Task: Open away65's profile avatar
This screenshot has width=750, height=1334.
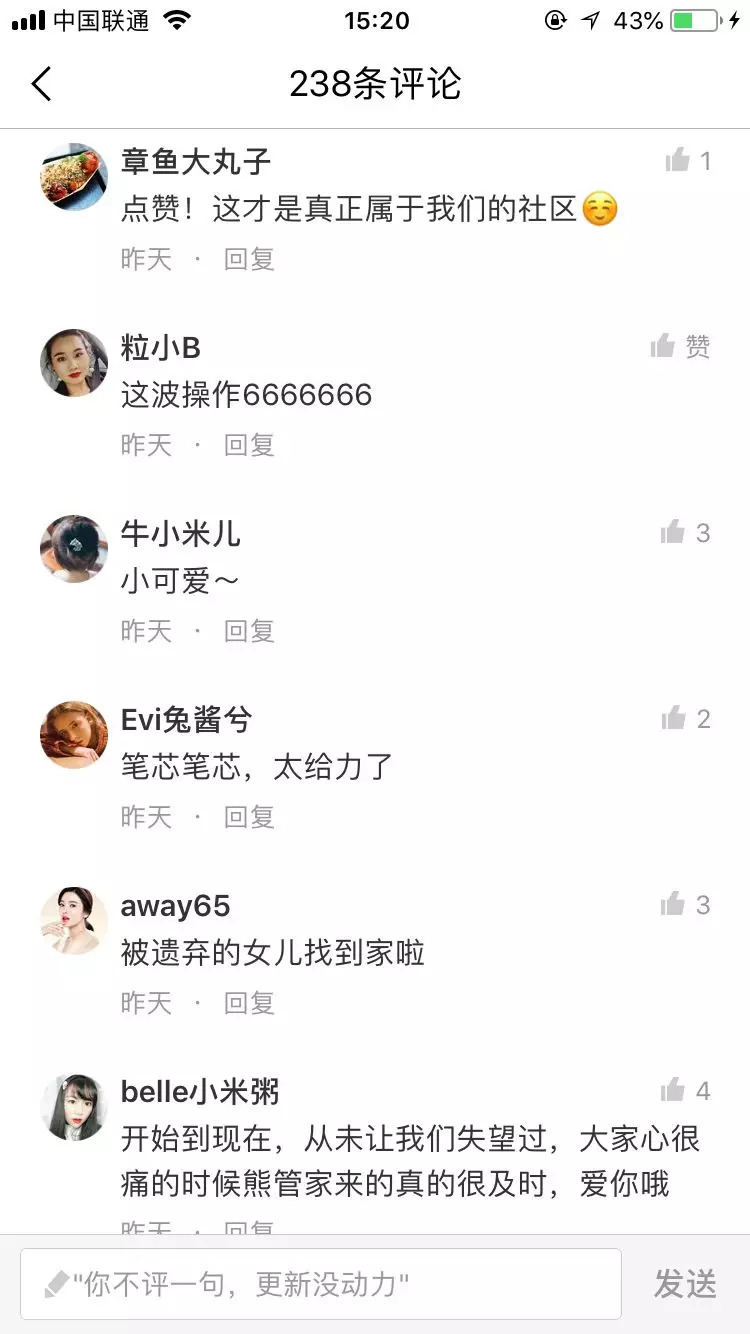Action: tap(74, 921)
